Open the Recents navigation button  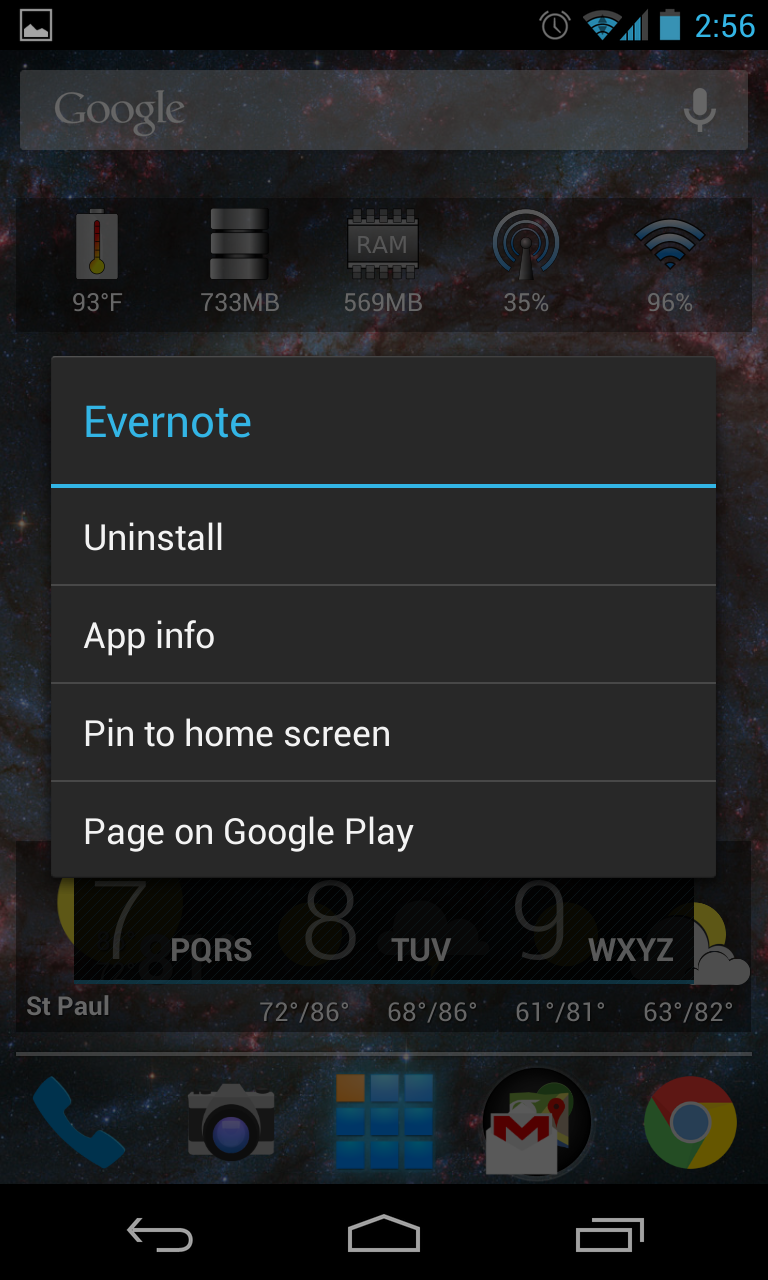(x=608, y=1235)
